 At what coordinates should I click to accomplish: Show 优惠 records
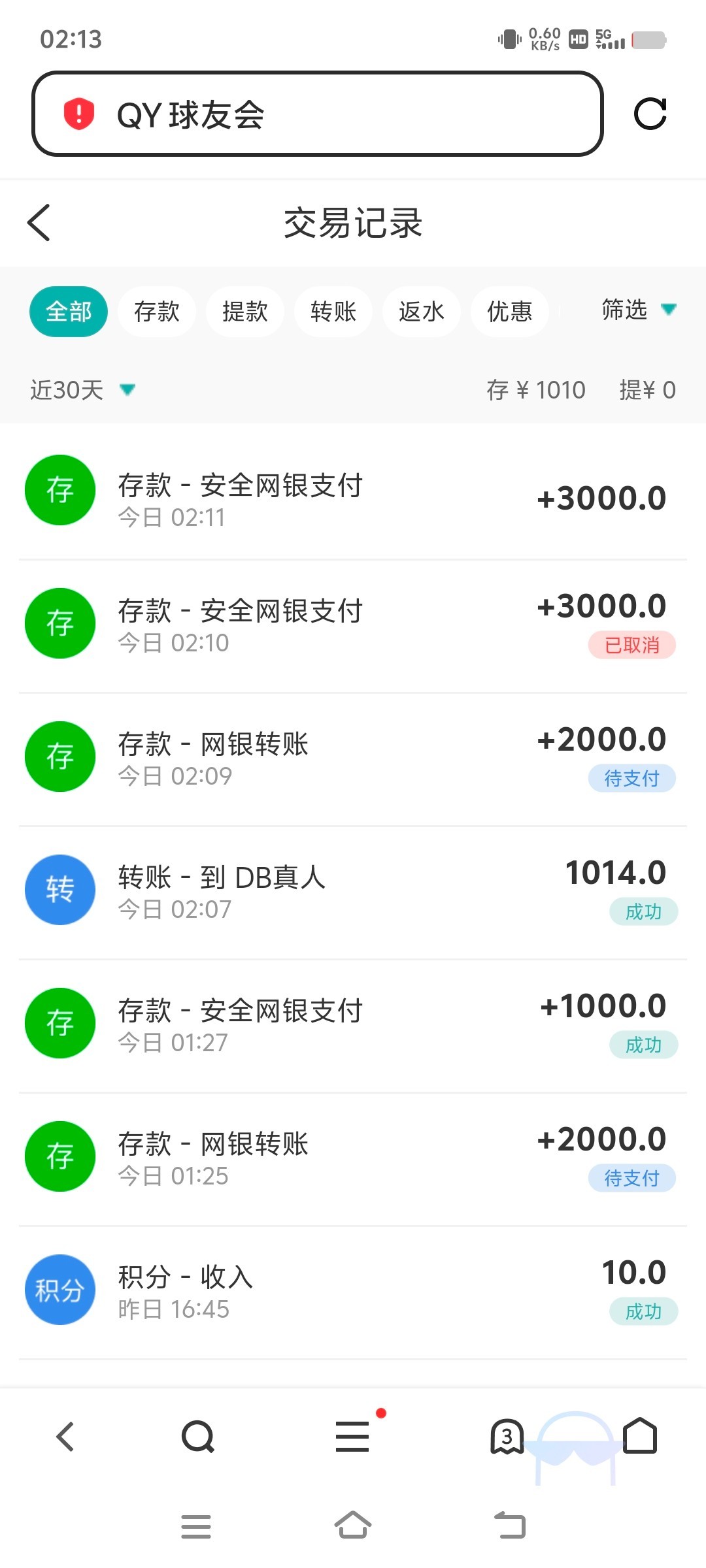click(x=510, y=312)
